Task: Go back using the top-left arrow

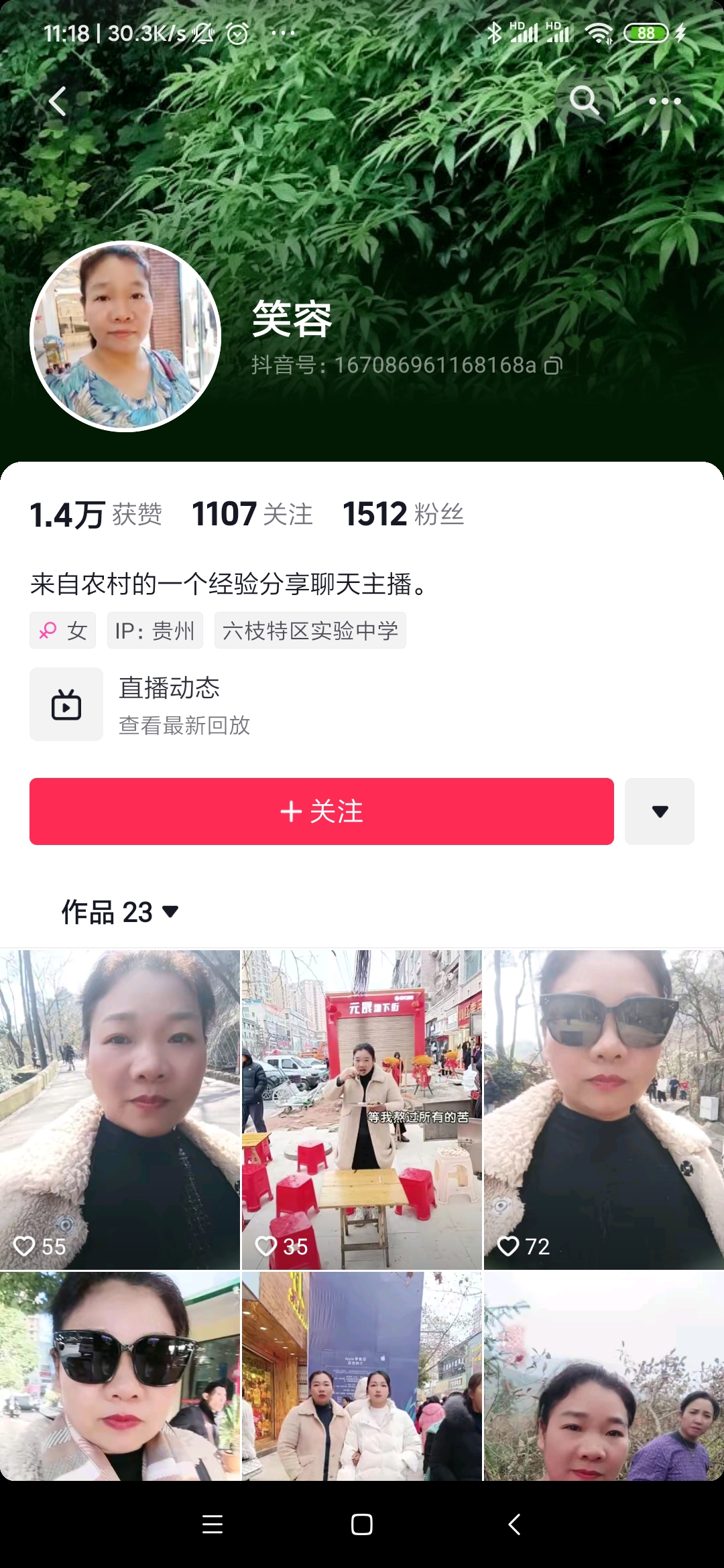Action: [58, 102]
